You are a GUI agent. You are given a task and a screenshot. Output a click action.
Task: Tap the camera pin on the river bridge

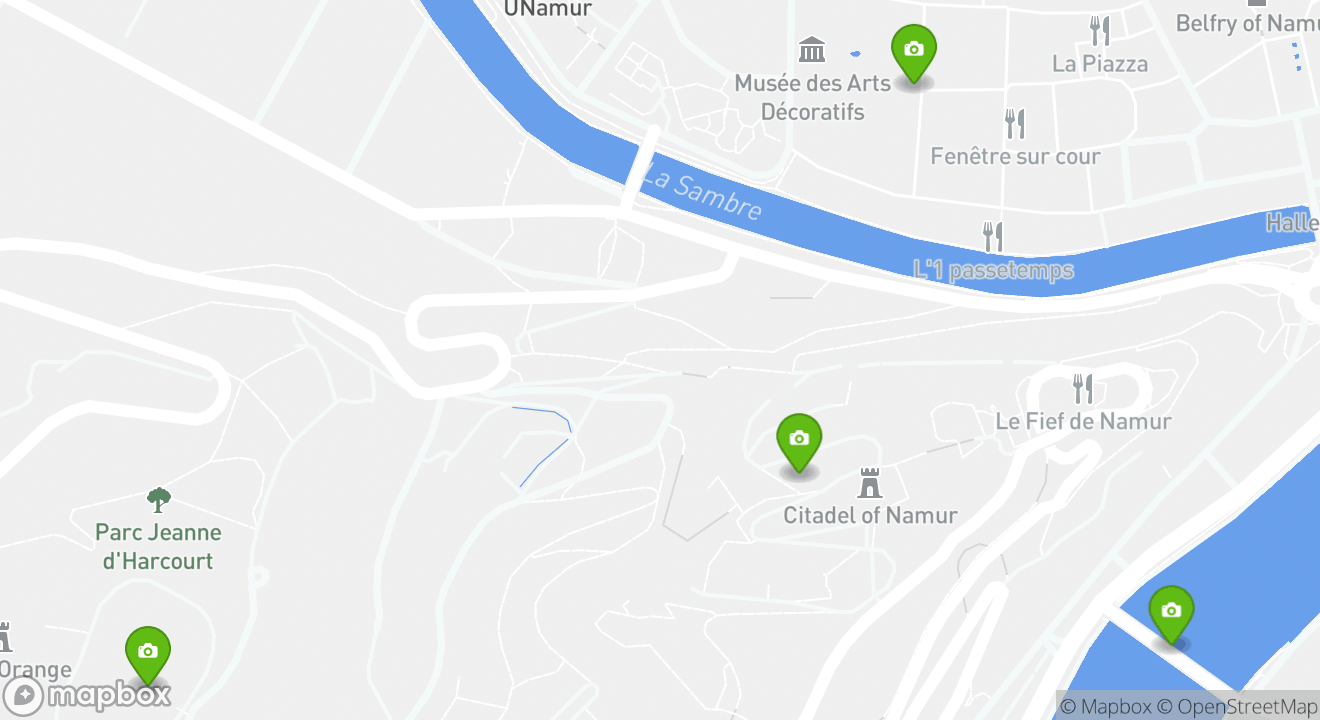1171,612
